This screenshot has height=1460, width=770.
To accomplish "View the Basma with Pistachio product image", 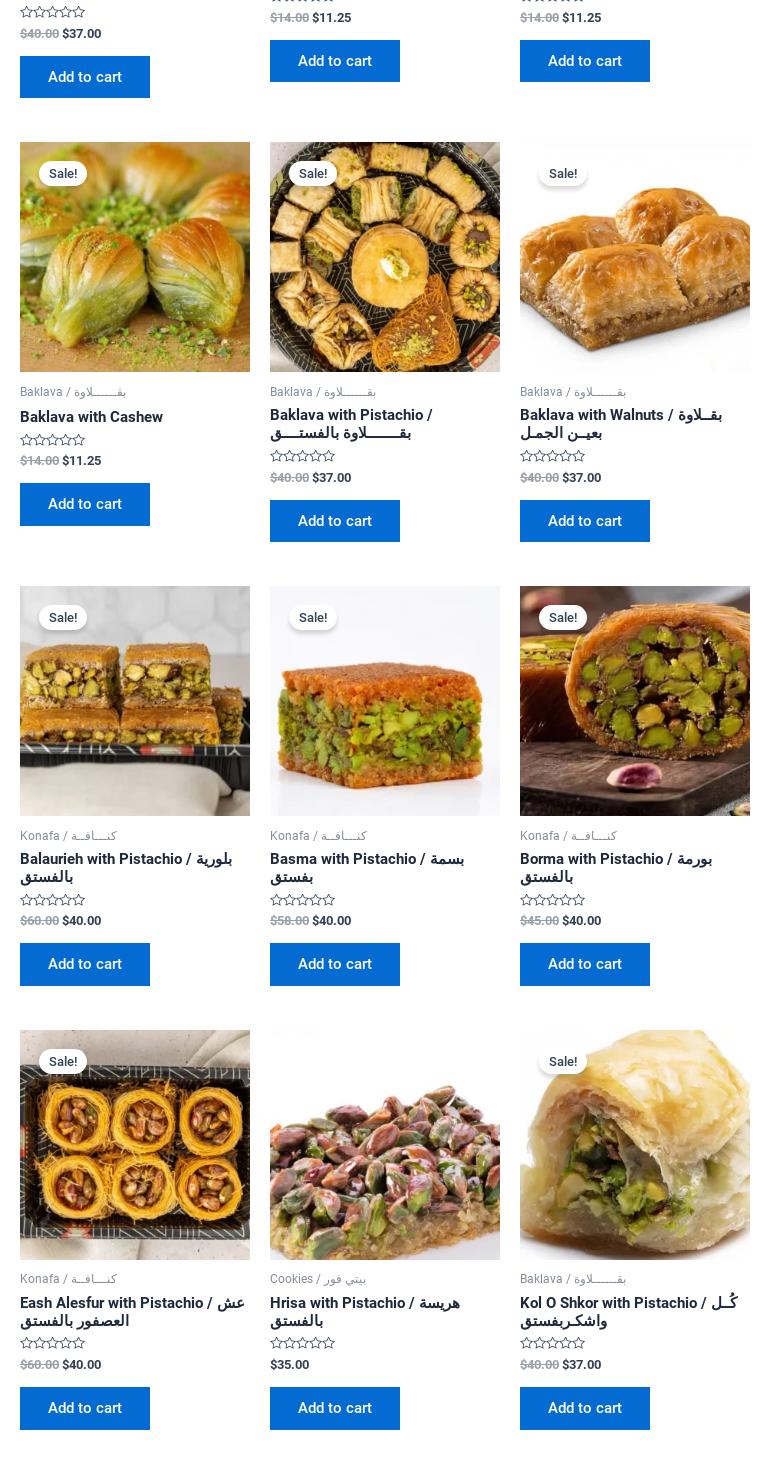I will tap(385, 701).
